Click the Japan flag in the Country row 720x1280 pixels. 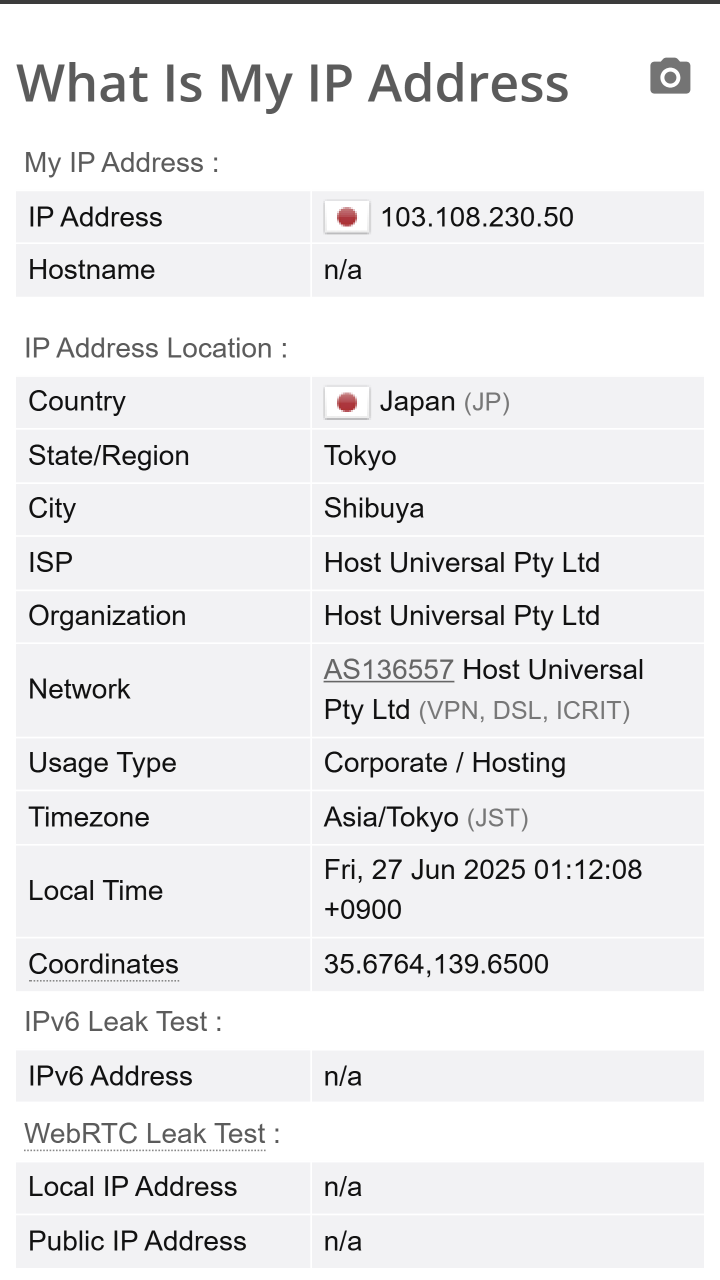pyautogui.click(x=346, y=401)
